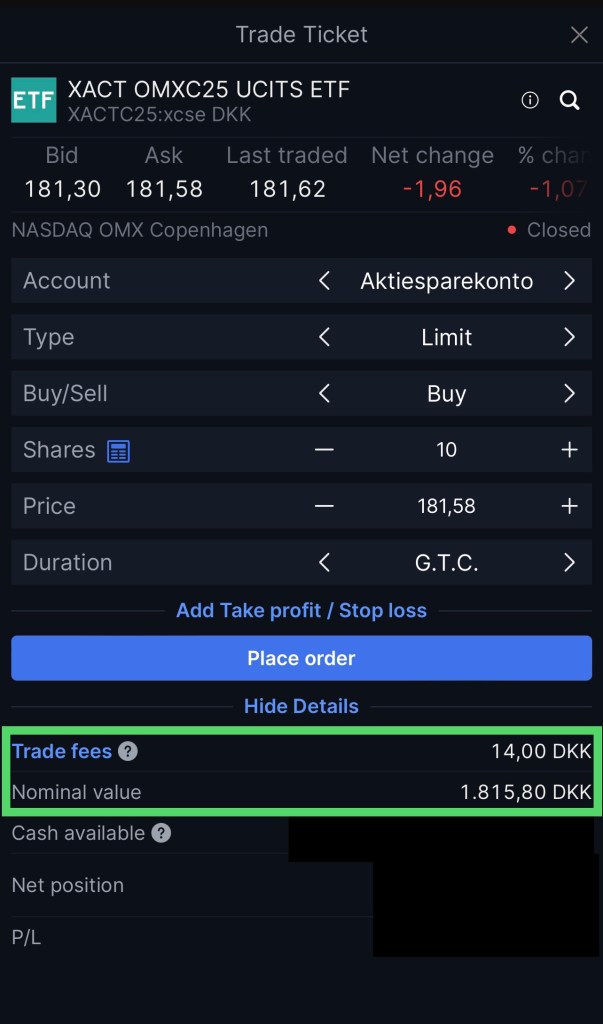Change Buy/Sell to next option
The image size is (603, 1024).
569,393
